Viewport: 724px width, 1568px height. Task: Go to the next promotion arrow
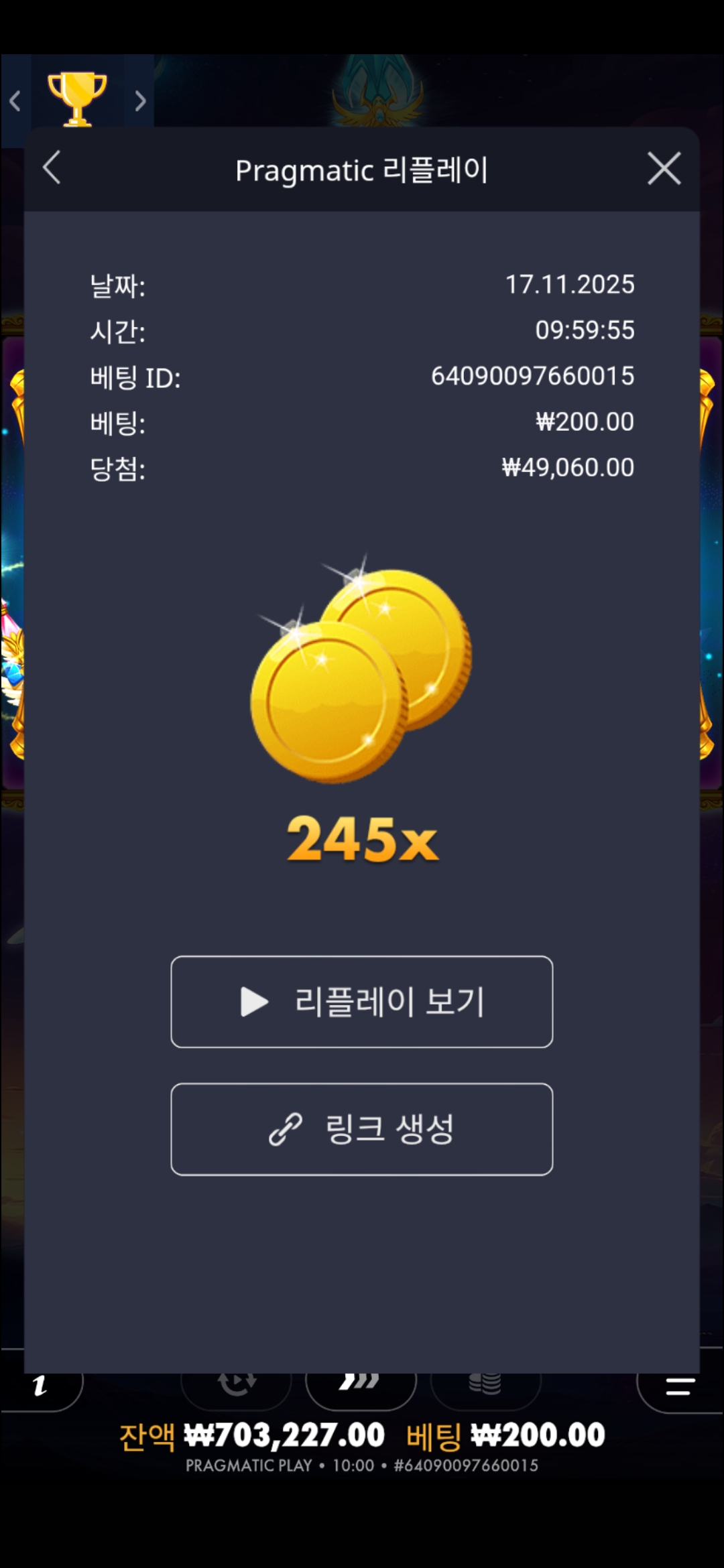point(140,101)
